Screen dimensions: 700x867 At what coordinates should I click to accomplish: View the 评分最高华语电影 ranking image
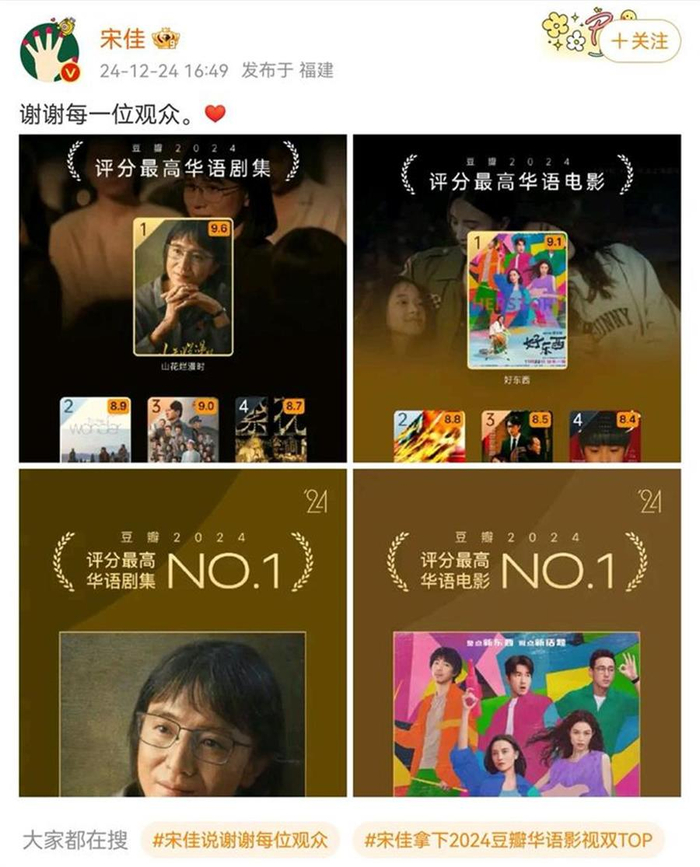(x=517, y=298)
